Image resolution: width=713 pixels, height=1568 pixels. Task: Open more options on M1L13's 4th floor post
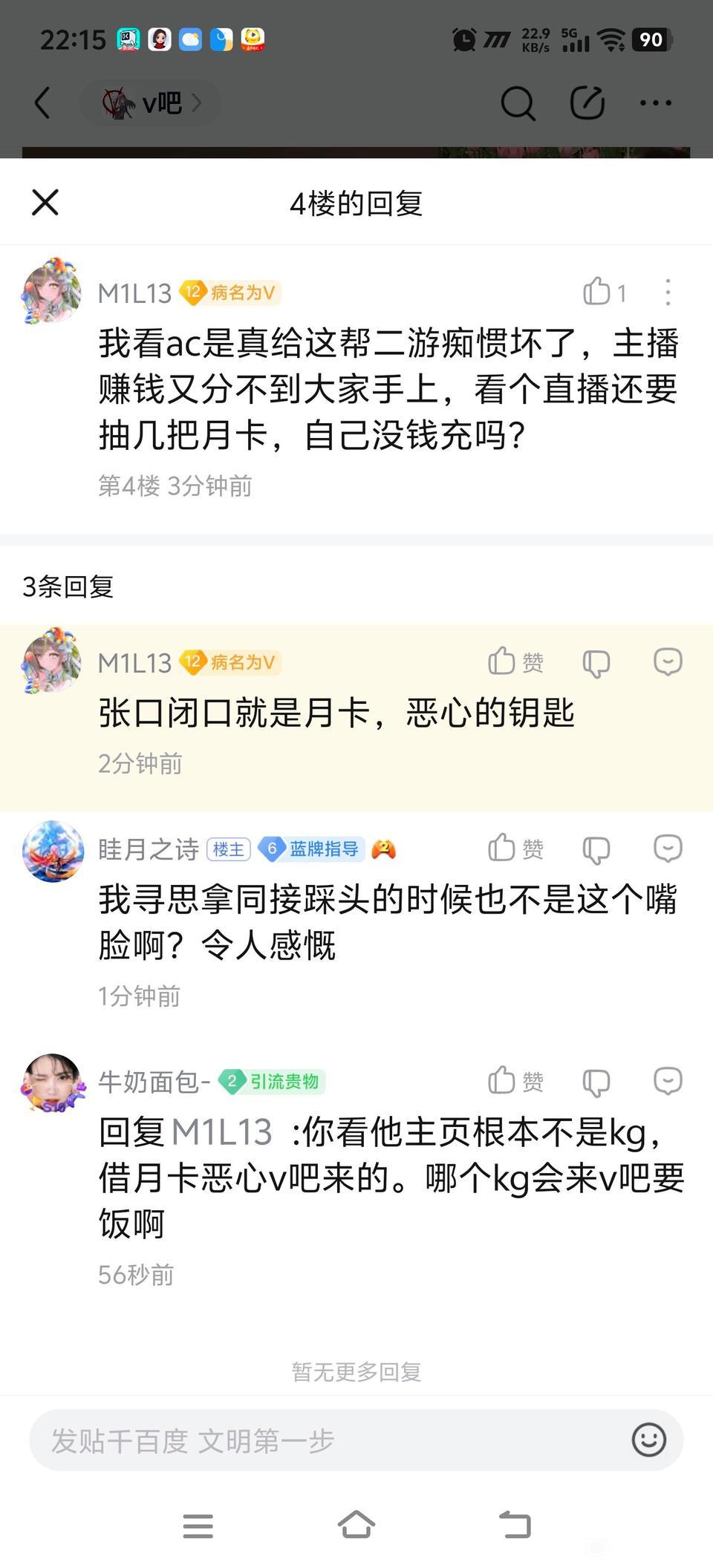(668, 292)
